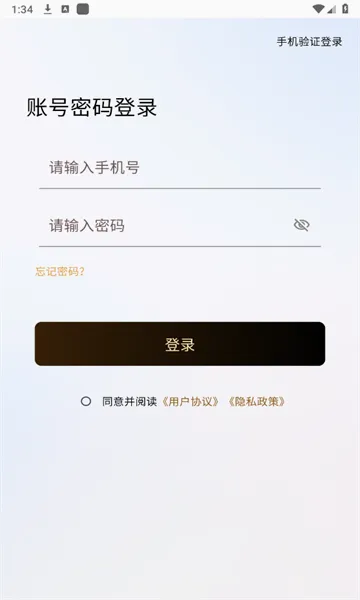Open the 《用户协议》 link
The height and width of the screenshot is (600, 360).
coord(191,401)
